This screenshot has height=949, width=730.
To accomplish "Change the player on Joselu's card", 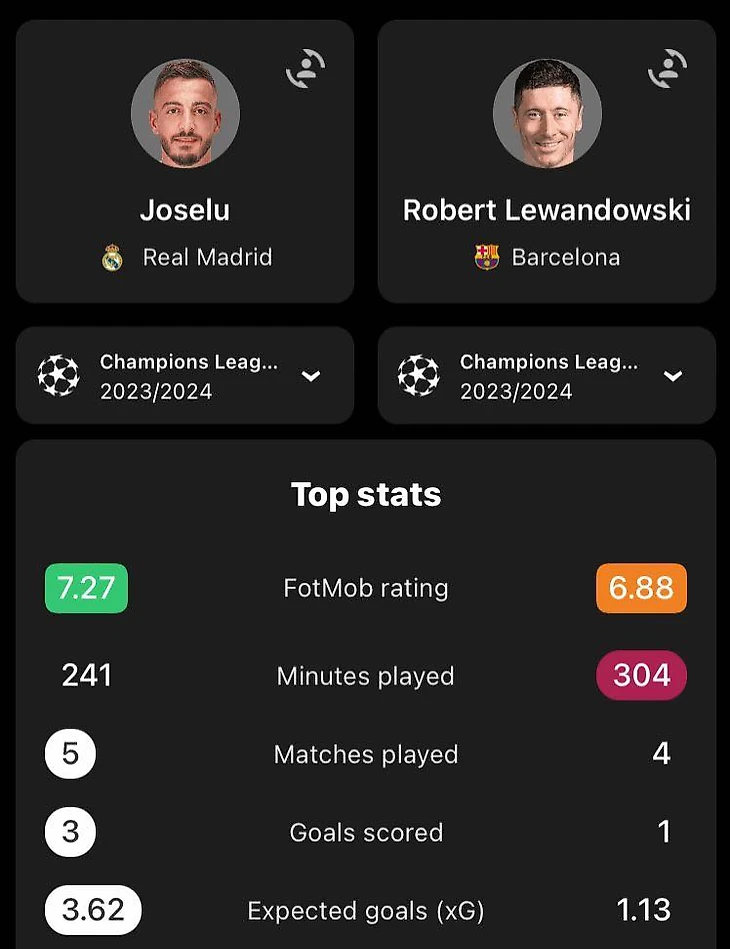I will pos(306,70).
